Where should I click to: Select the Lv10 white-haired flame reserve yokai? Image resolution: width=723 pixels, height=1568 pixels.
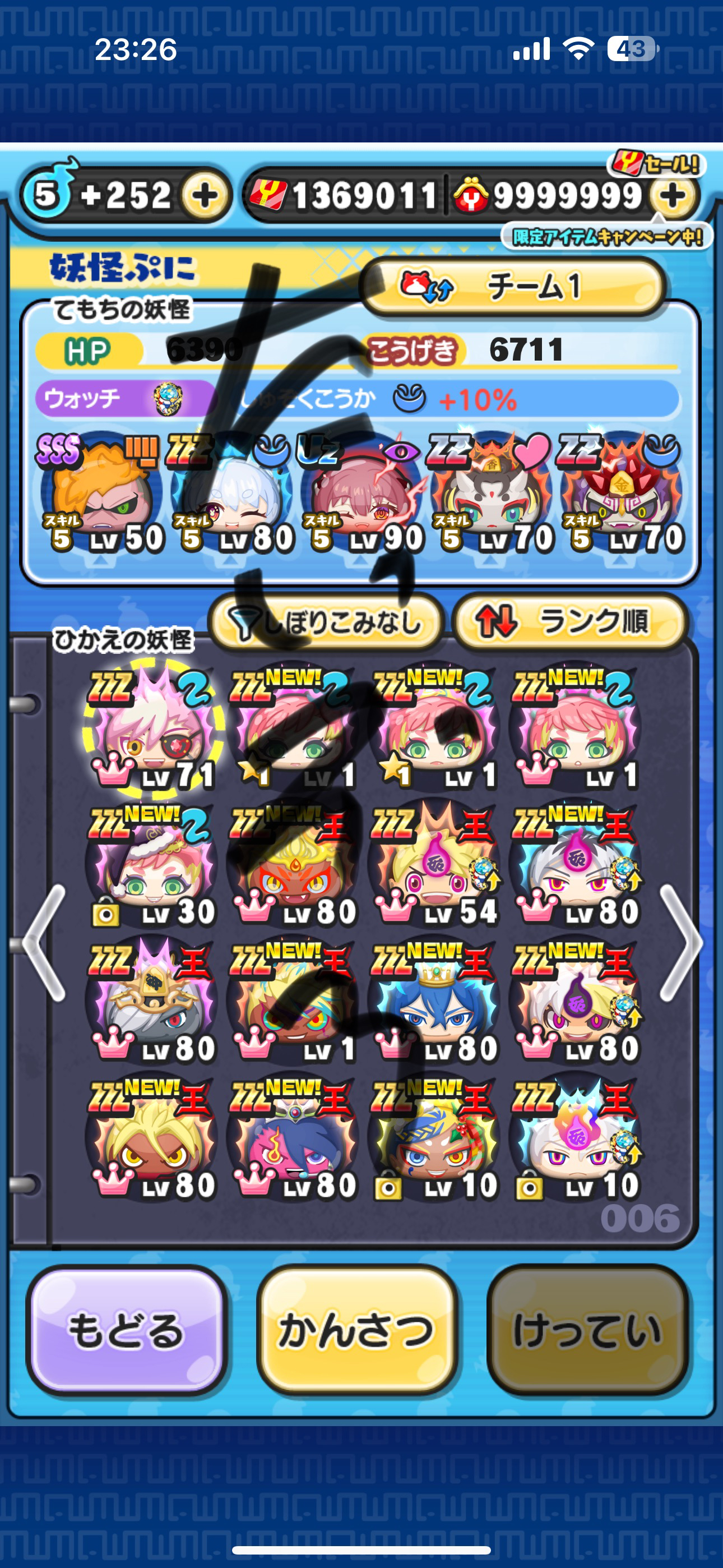(x=576, y=1138)
